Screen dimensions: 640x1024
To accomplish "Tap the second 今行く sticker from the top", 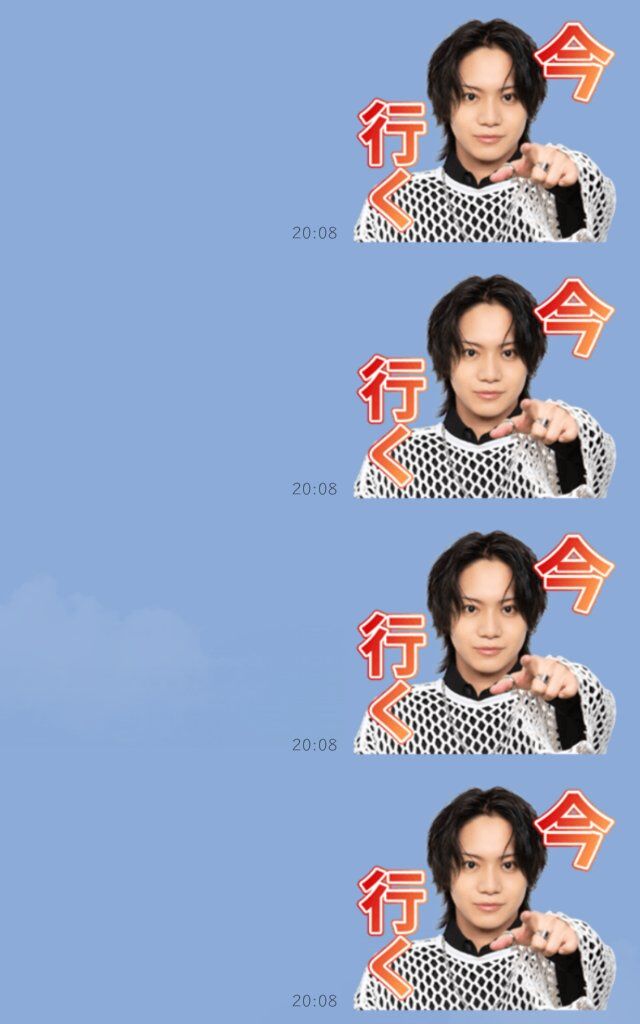I will coord(485,386).
